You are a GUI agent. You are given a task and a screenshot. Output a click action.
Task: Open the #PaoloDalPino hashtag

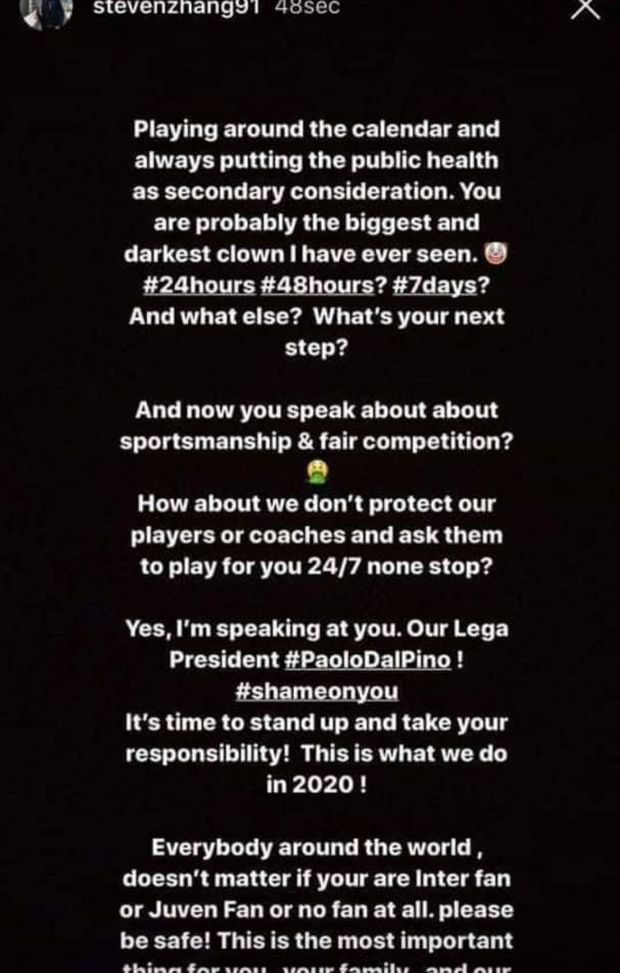pos(367,662)
